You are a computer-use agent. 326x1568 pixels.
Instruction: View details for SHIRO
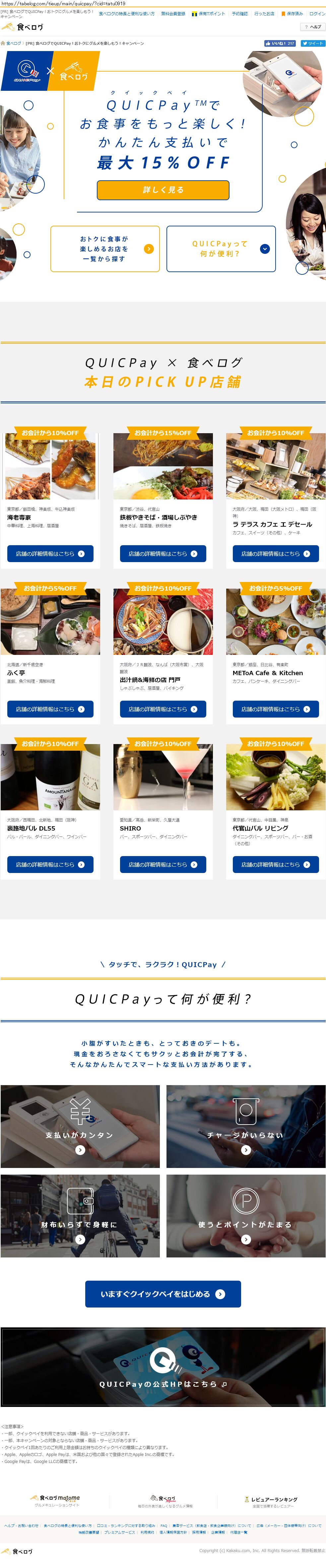click(x=163, y=864)
